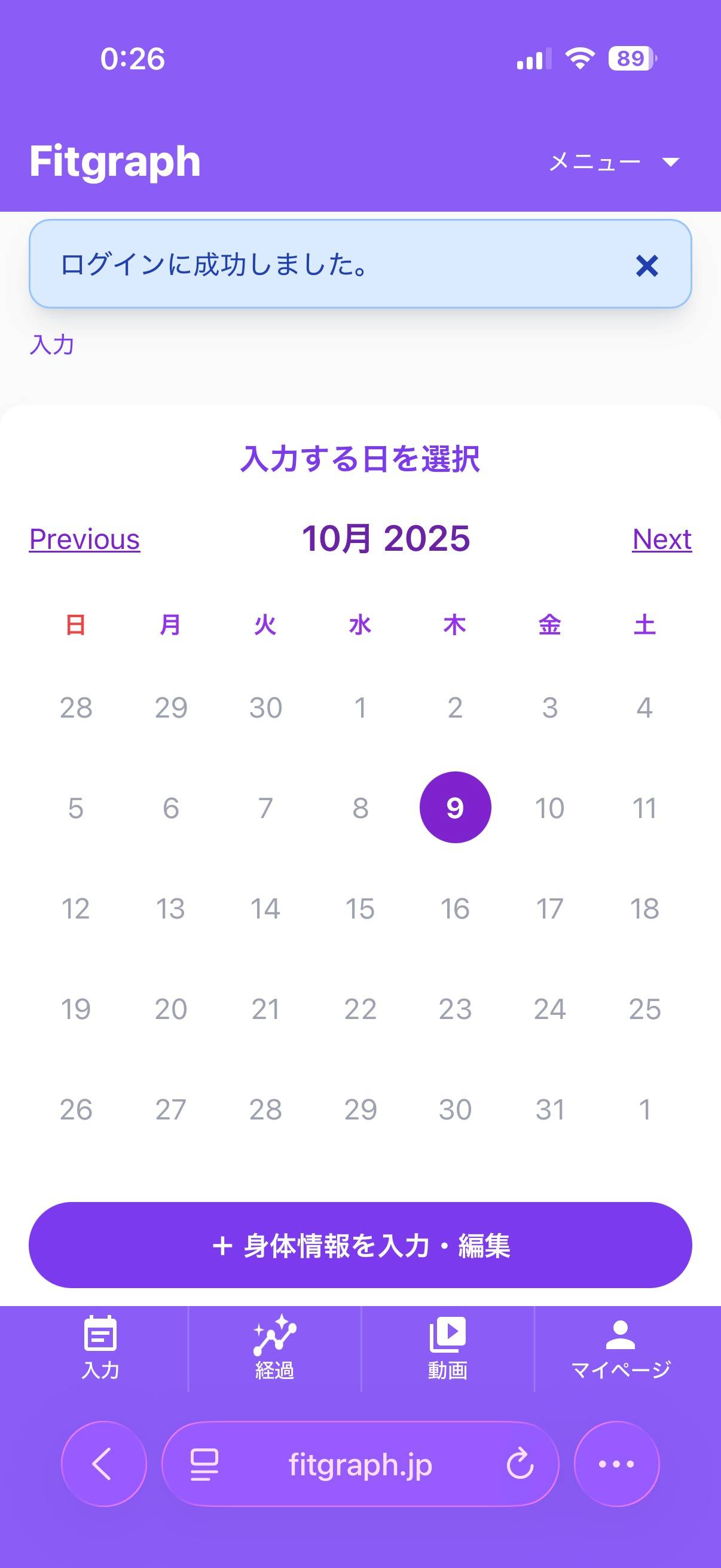The width and height of the screenshot is (721, 1568).
Task: Select October 9 on the calendar
Action: point(455,808)
